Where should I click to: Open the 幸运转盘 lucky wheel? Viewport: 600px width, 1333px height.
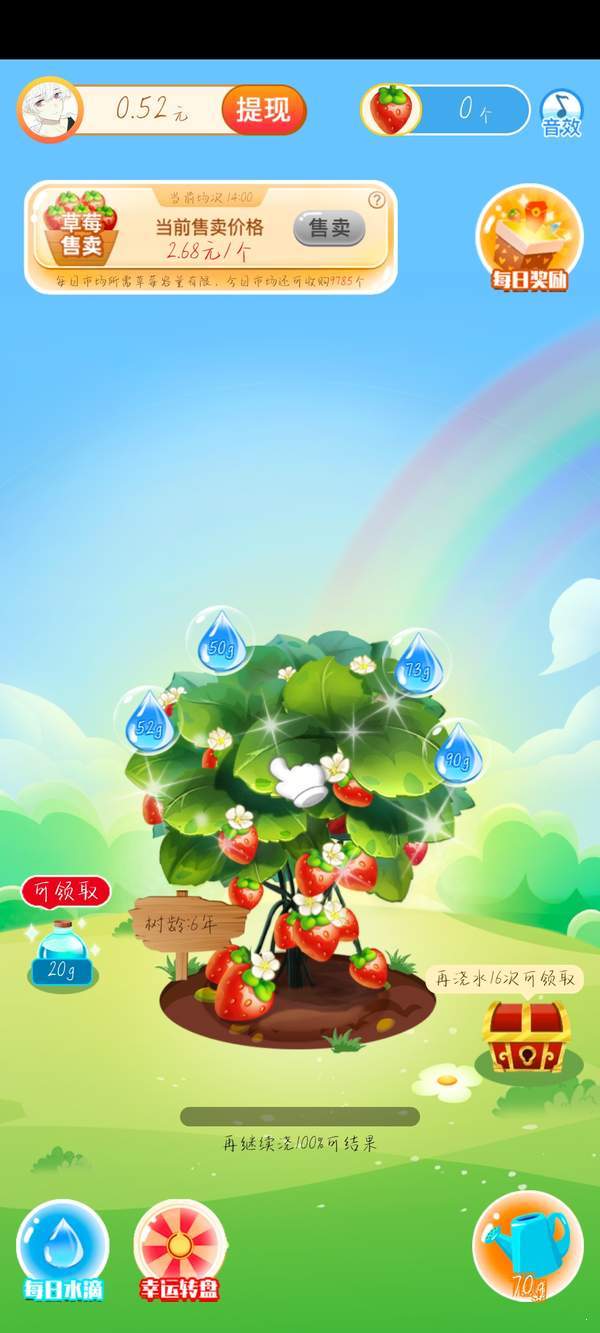coord(180,1250)
